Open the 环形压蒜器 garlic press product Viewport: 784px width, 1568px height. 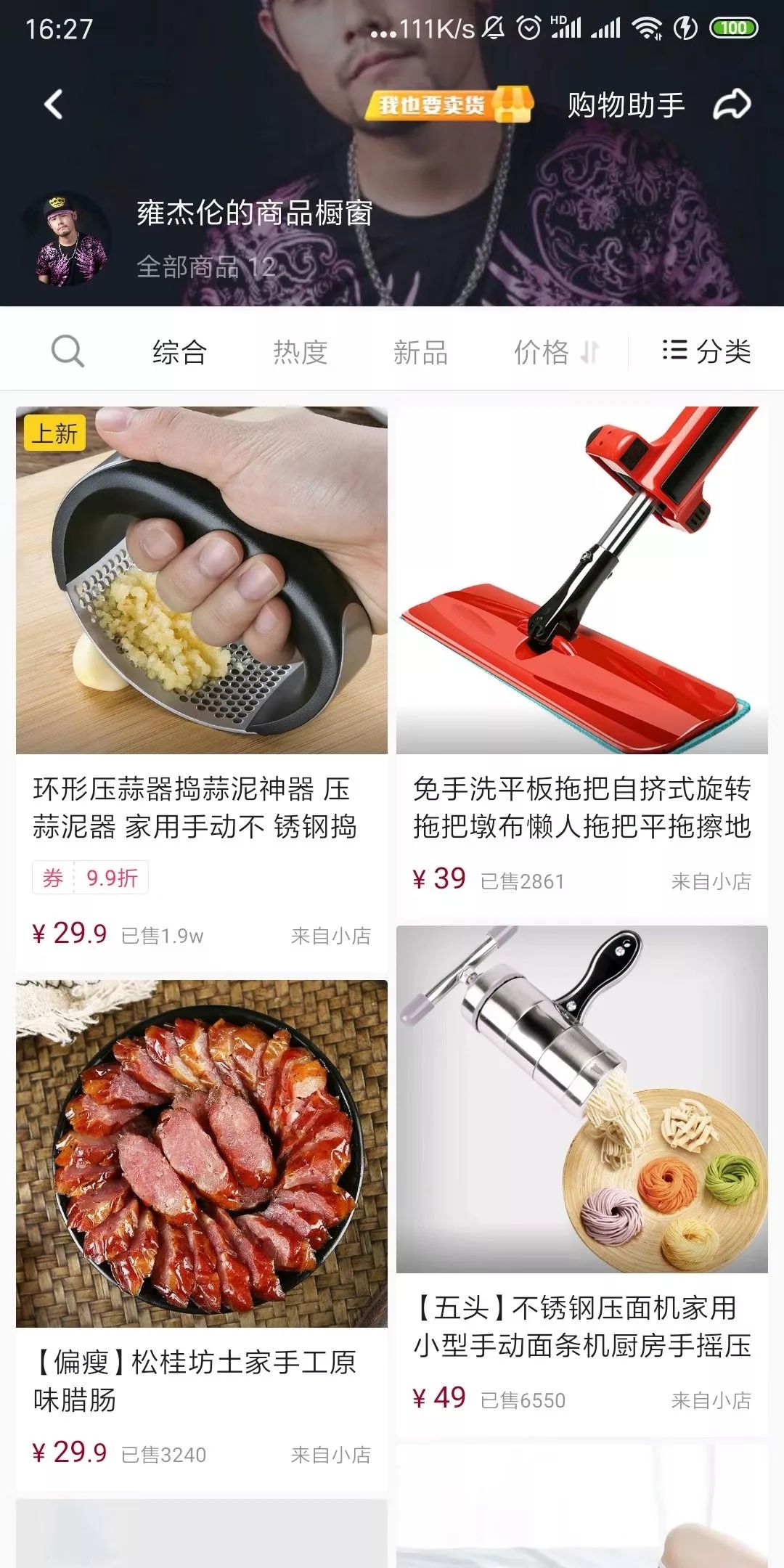click(202, 581)
